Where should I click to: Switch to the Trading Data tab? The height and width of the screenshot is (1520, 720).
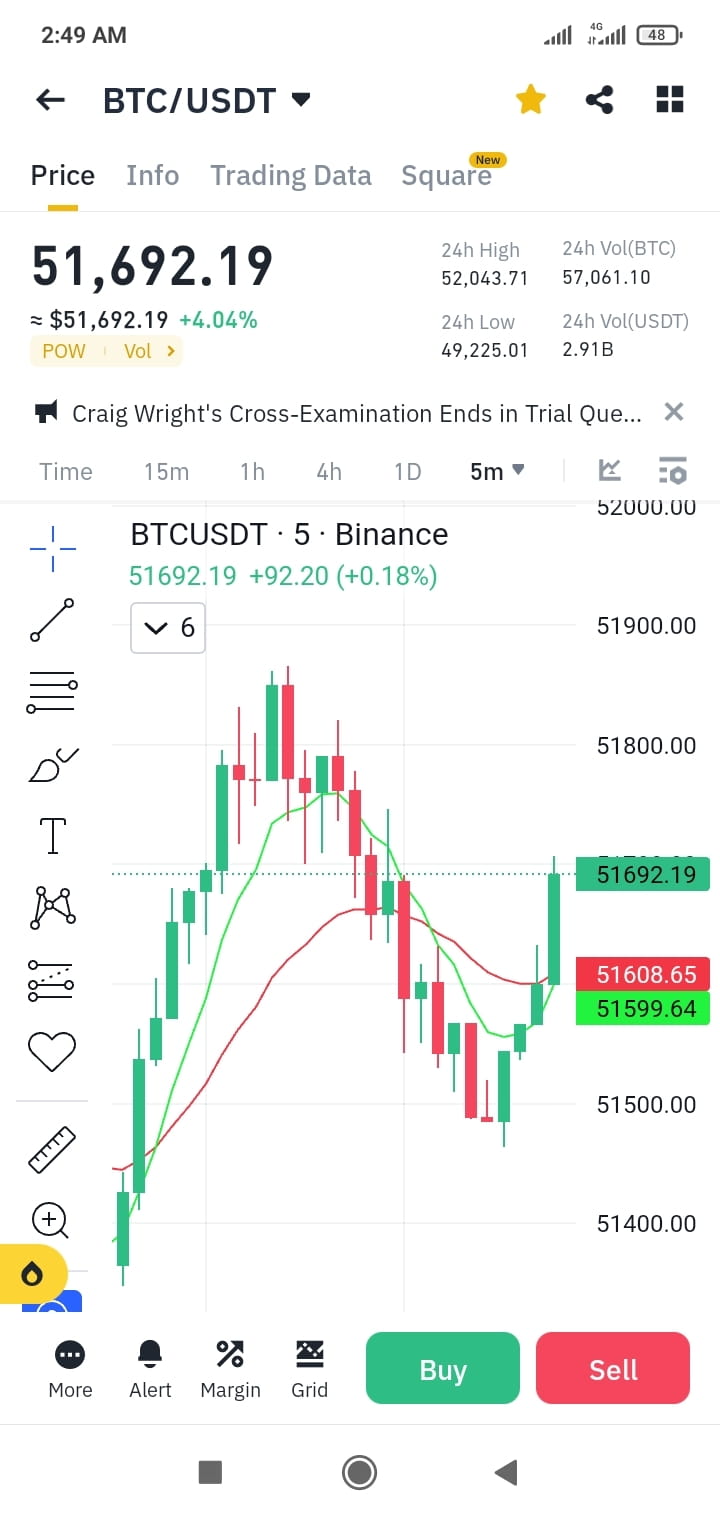[x=290, y=174]
